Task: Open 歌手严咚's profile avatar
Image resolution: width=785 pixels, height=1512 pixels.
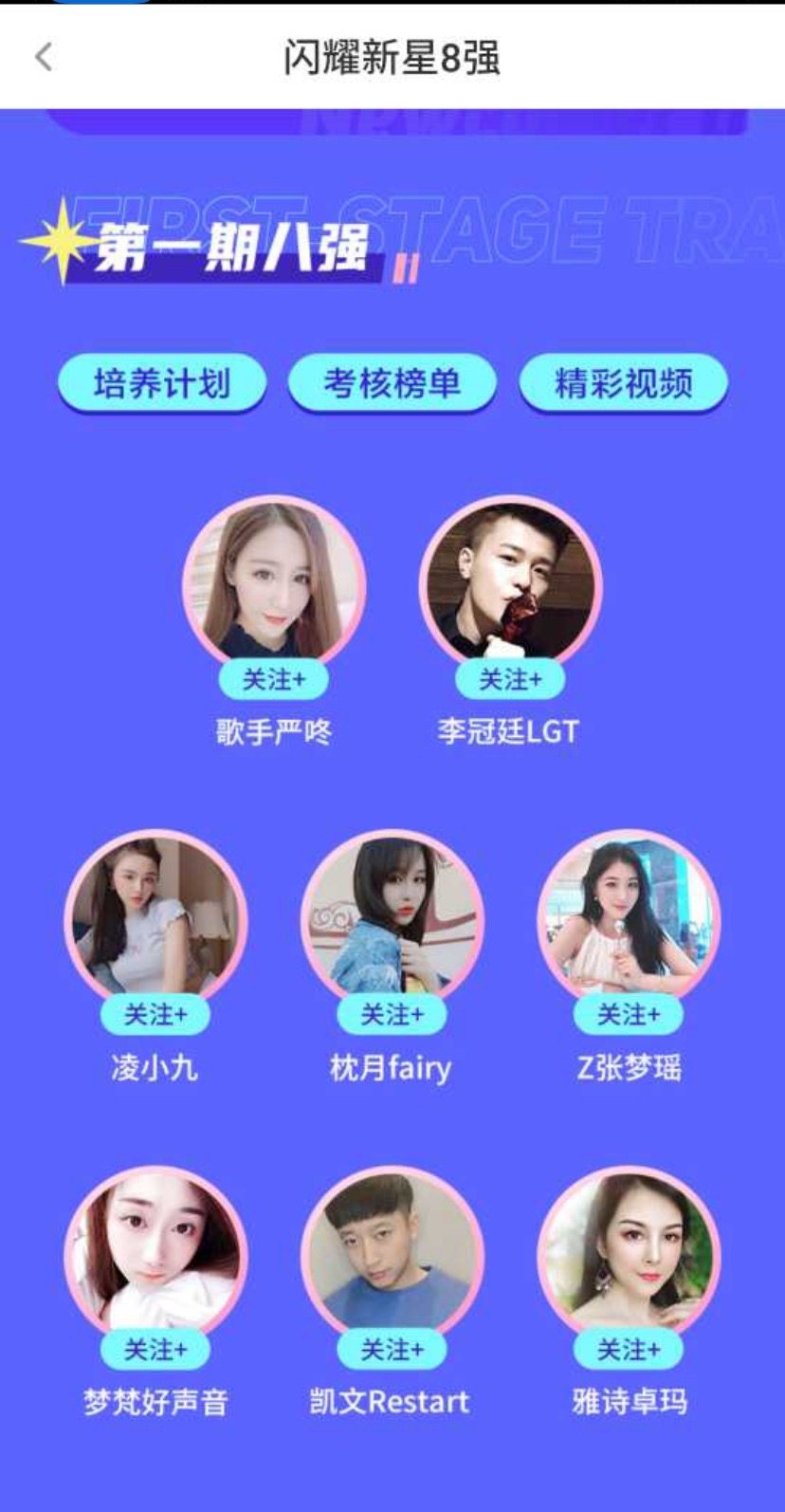Action: pyautogui.click(x=273, y=581)
